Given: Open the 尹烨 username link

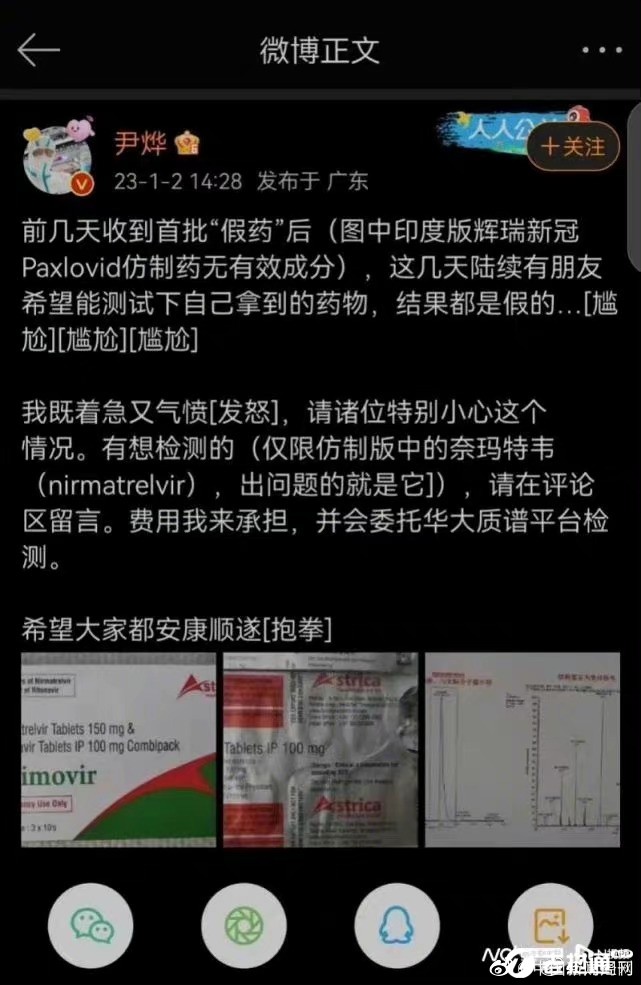Looking at the screenshot, I should [x=141, y=144].
